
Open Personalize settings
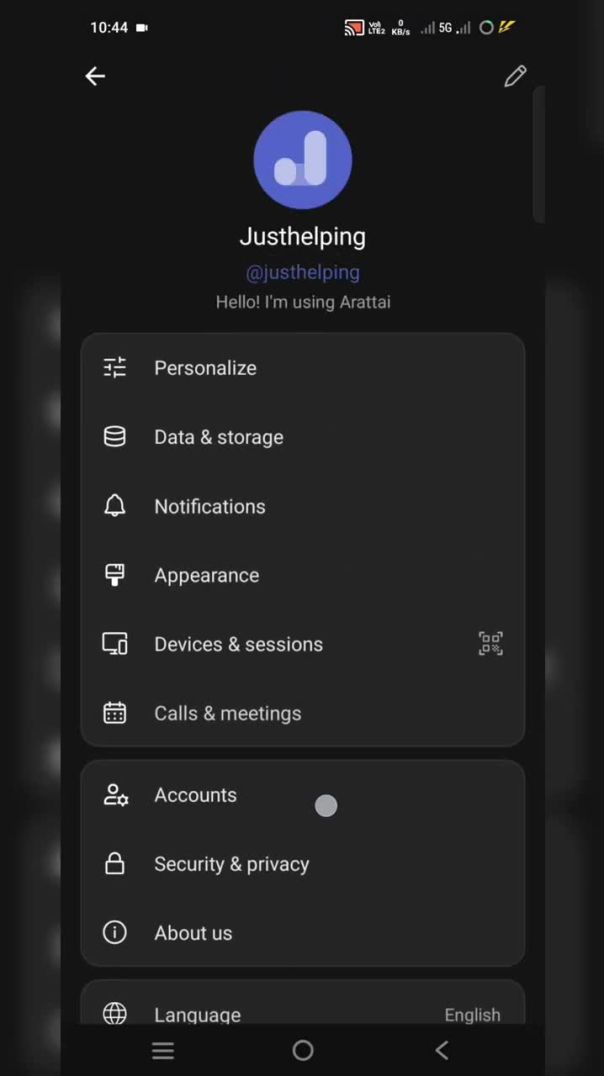(x=205, y=368)
